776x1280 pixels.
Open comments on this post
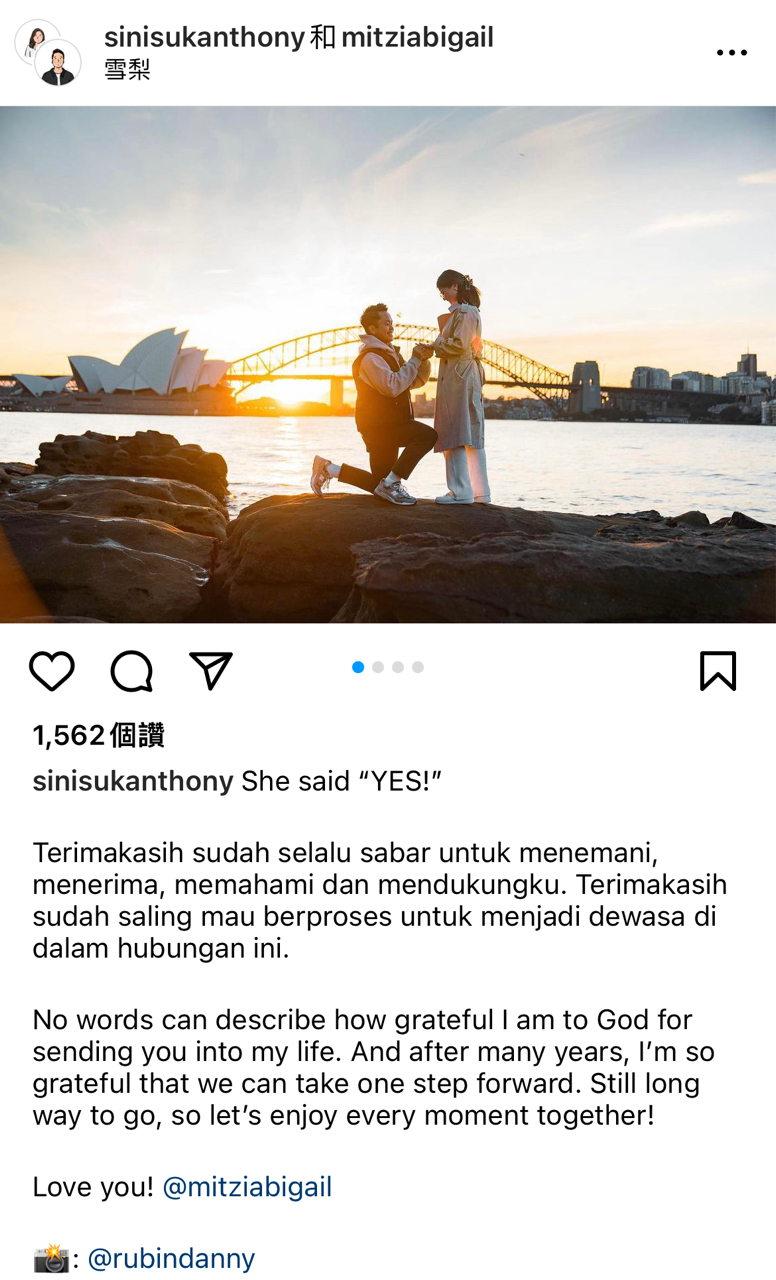(131, 671)
